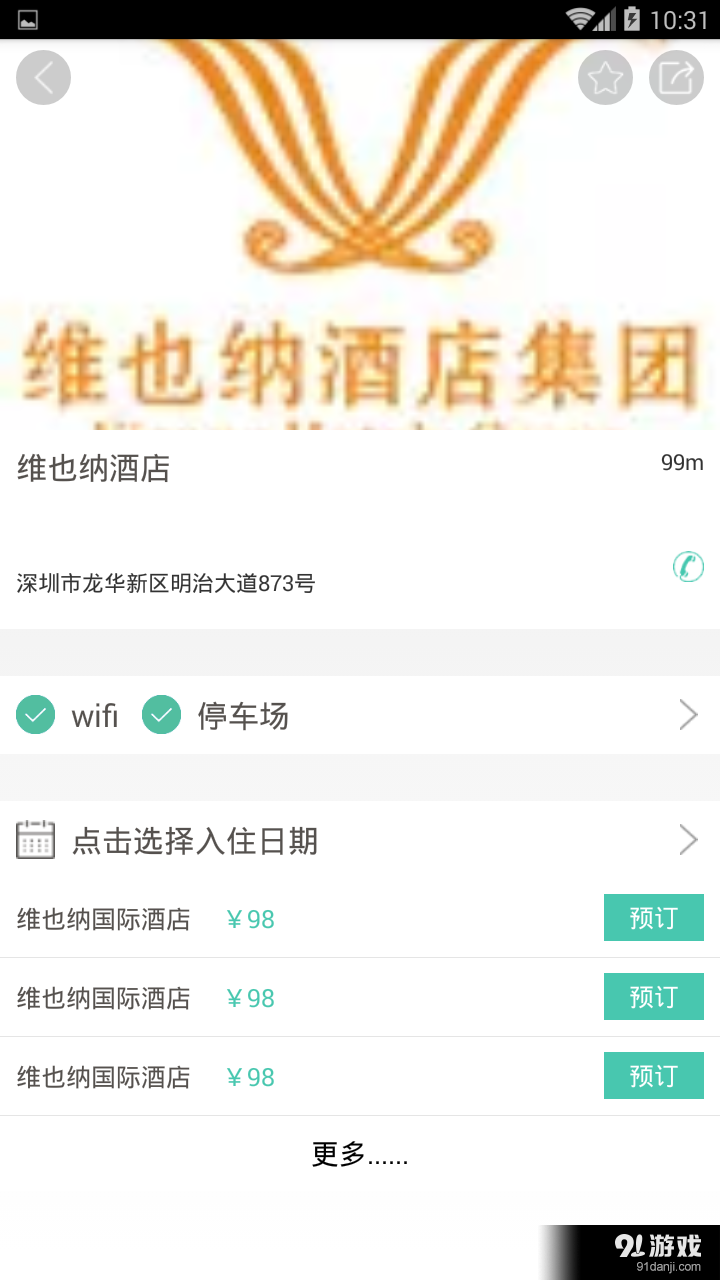Screen dimensions: 720x1280
Task: Favorite this hotel with the star icon
Action: tap(604, 77)
